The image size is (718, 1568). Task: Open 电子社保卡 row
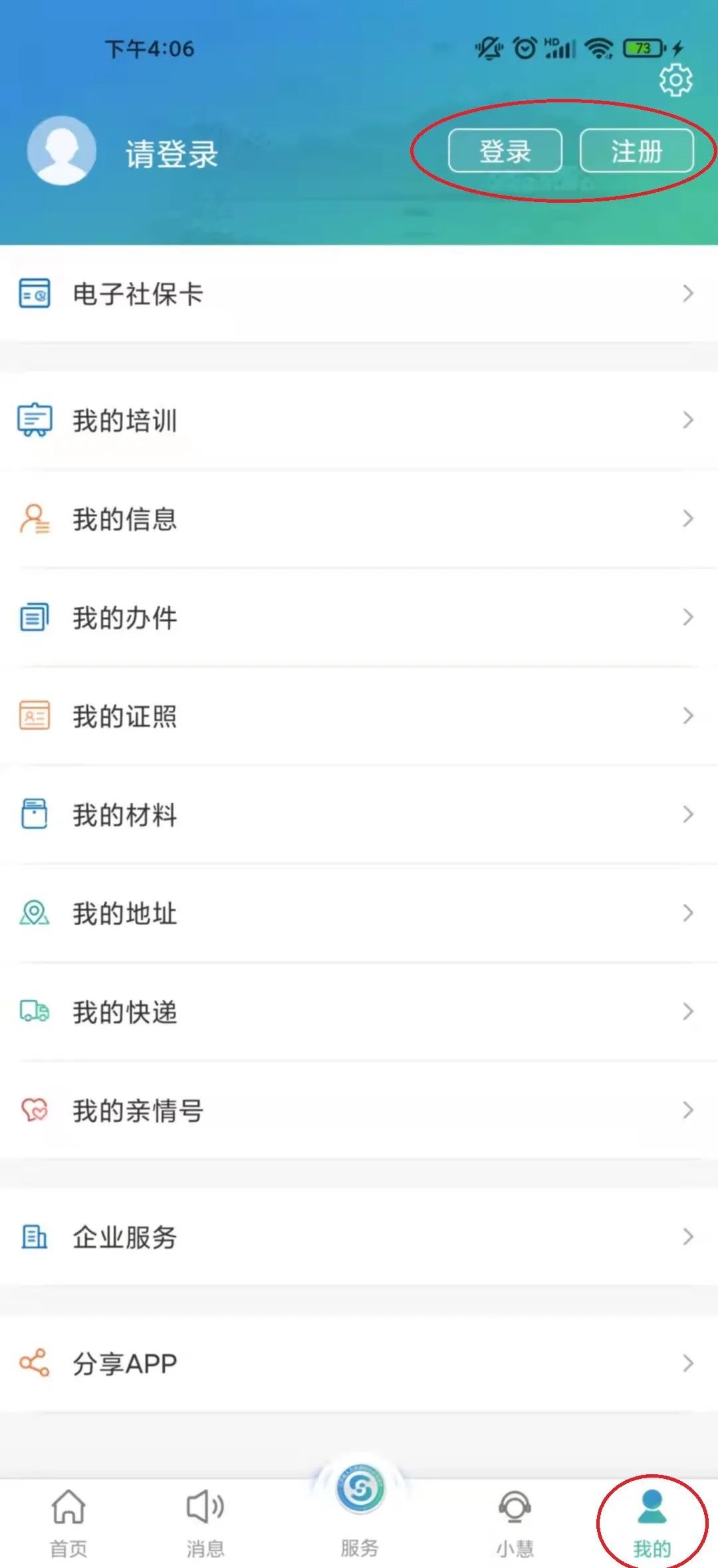pos(359,293)
